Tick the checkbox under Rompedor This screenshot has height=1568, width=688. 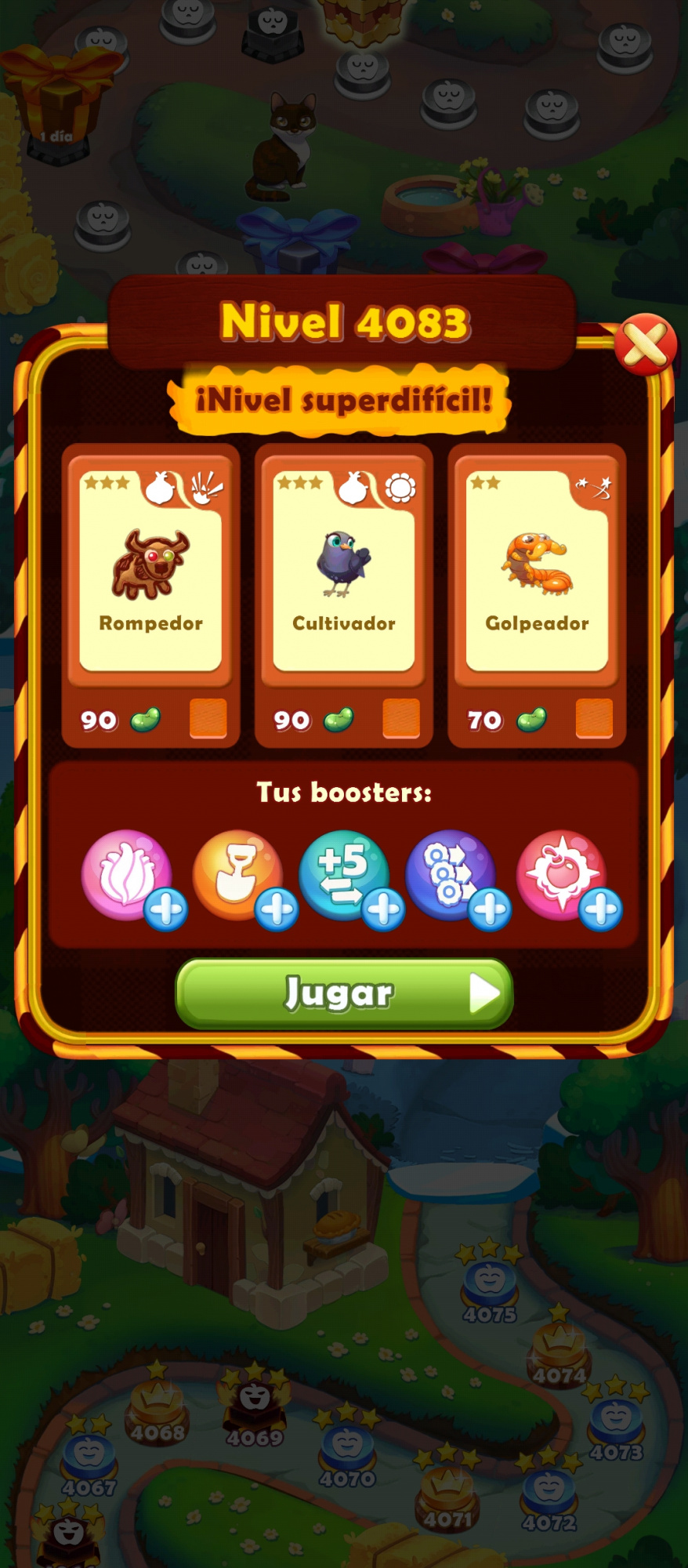click(208, 718)
